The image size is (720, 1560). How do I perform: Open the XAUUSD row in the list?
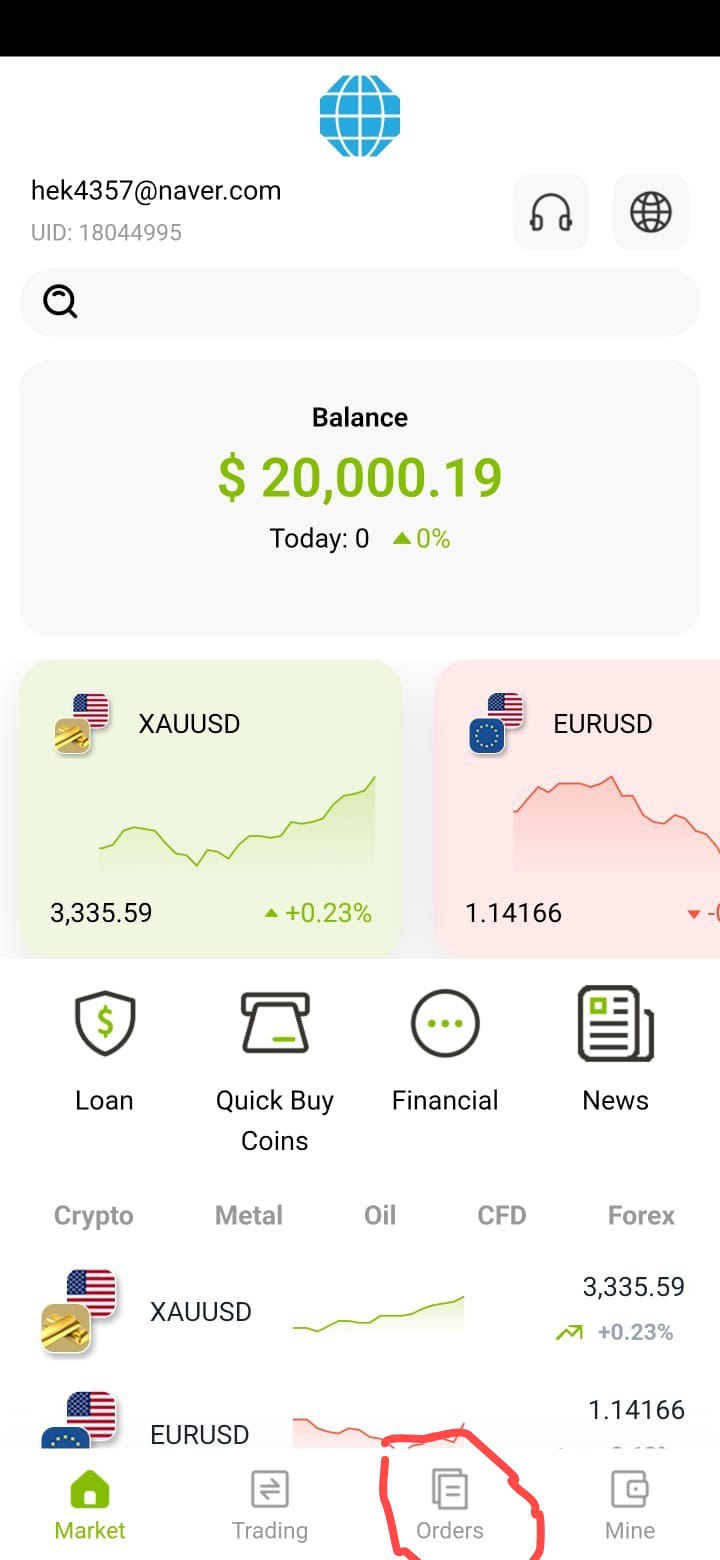coord(360,1311)
